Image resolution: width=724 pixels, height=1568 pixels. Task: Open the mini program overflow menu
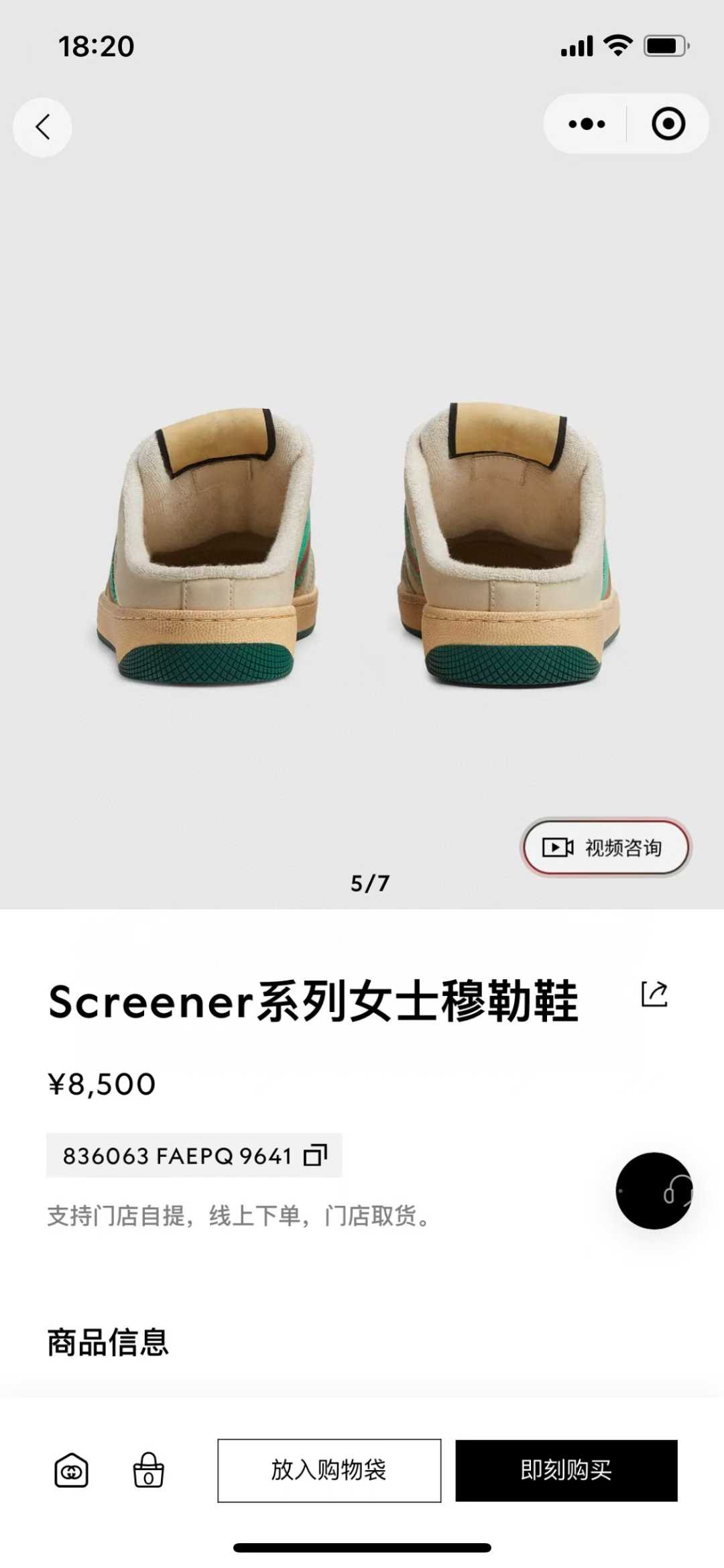pyautogui.click(x=587, y=124)
